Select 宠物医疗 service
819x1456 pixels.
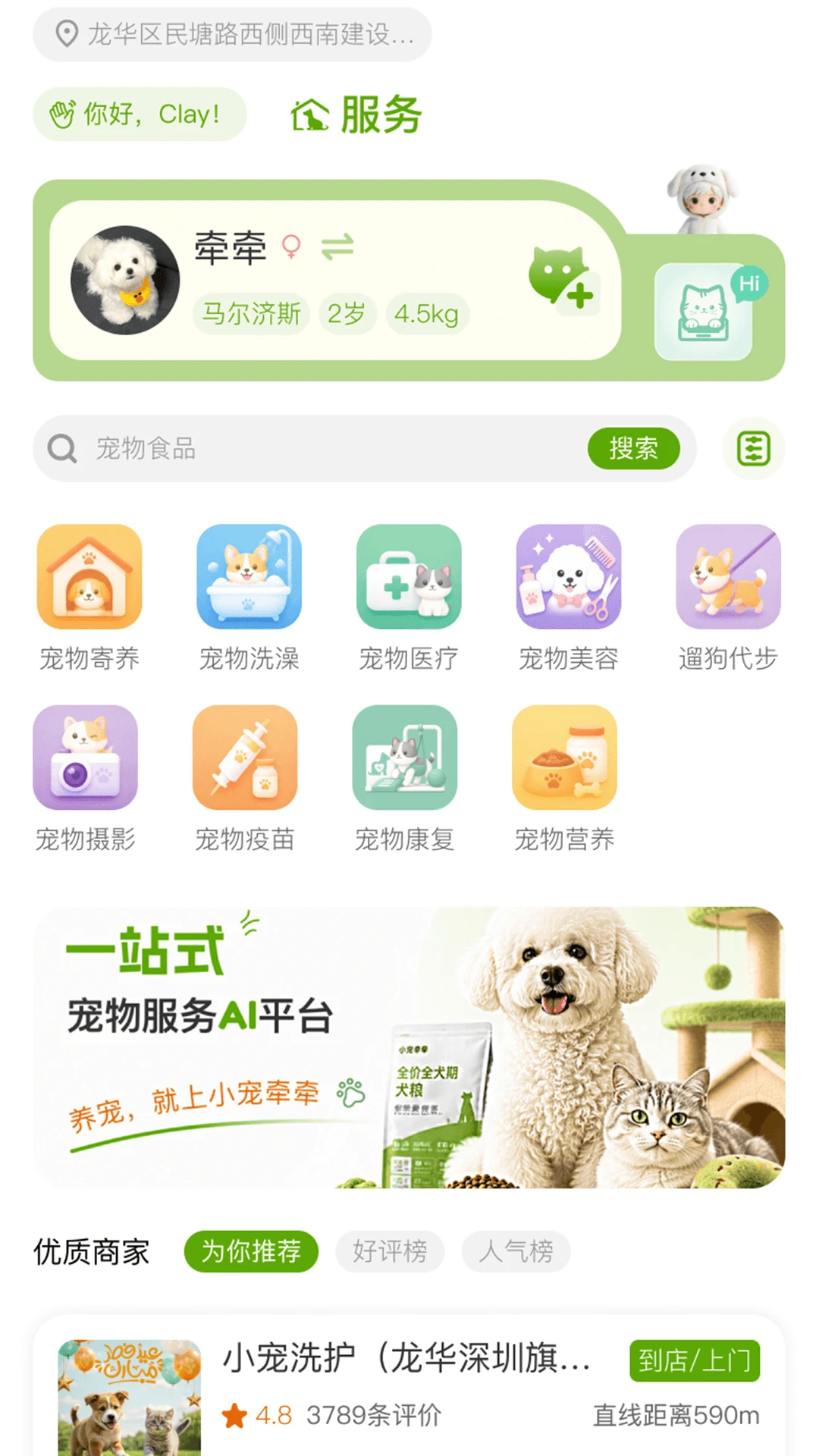click(409, 598)
